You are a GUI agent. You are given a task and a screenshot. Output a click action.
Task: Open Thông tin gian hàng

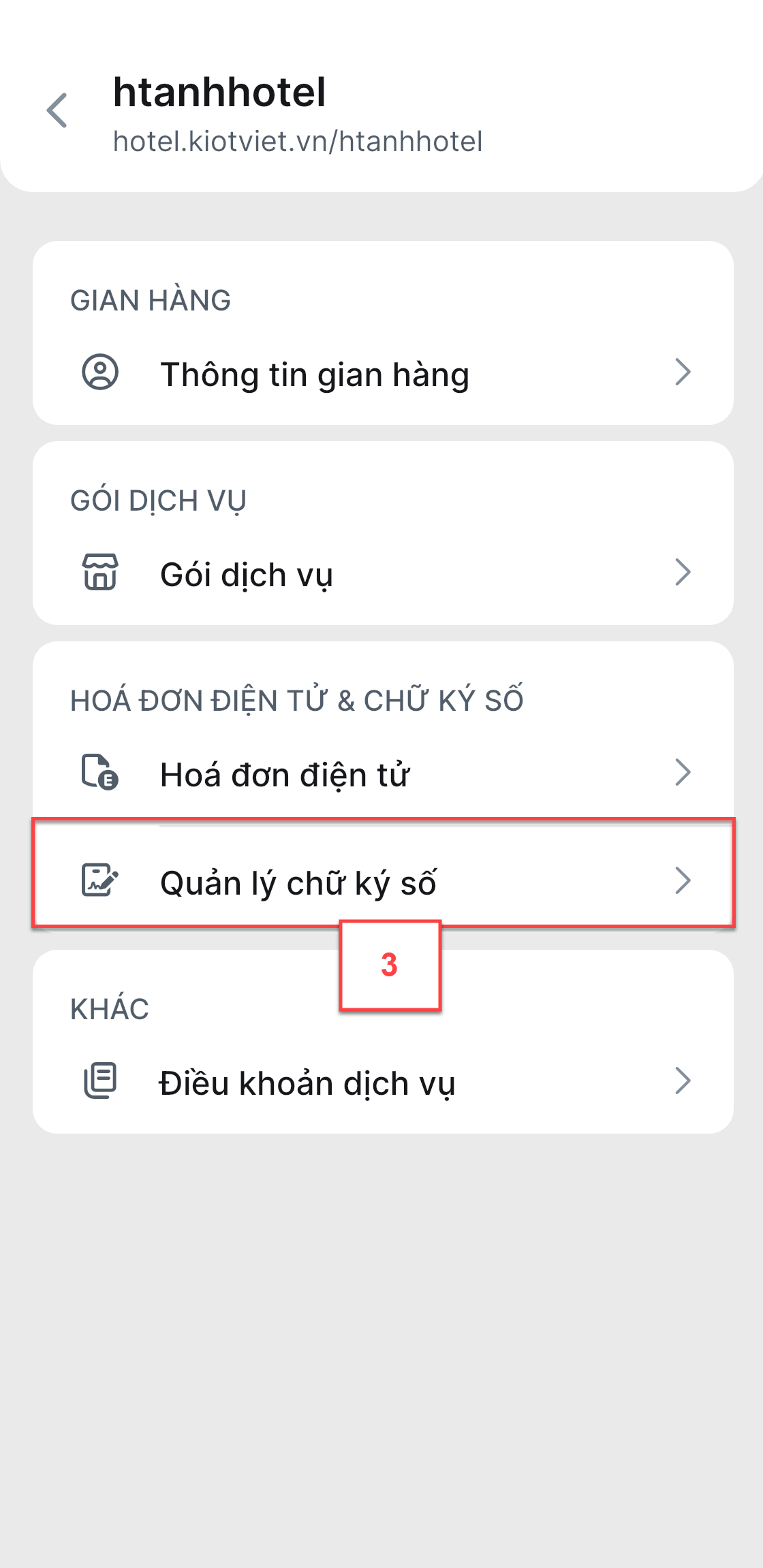tap(383, 373)
